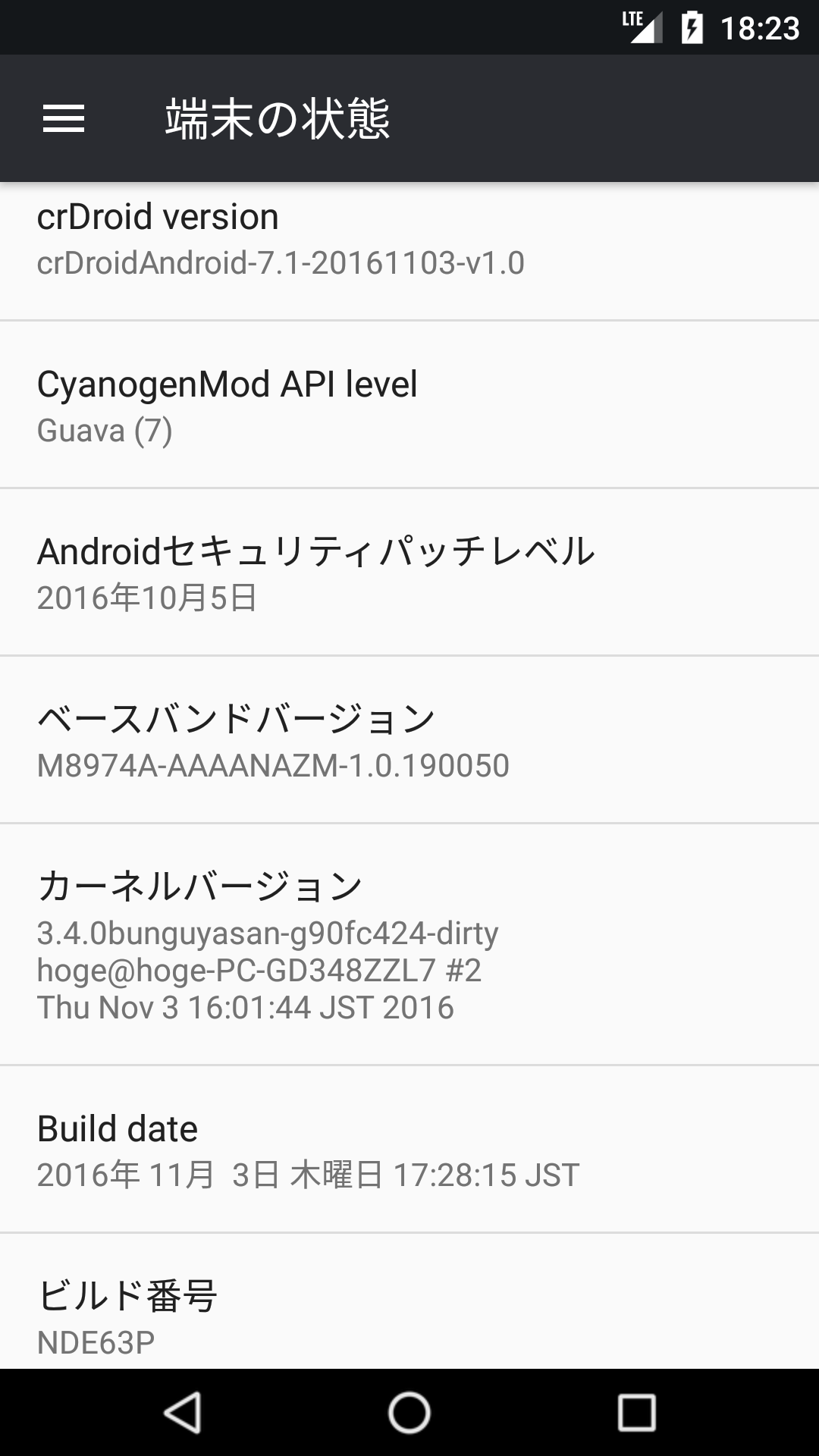Image resolution: width=819 pixels, height=1456 pixels.
Task: Go back using the navigation bar
Action: pyautogui.click(x=182, y=1412)
